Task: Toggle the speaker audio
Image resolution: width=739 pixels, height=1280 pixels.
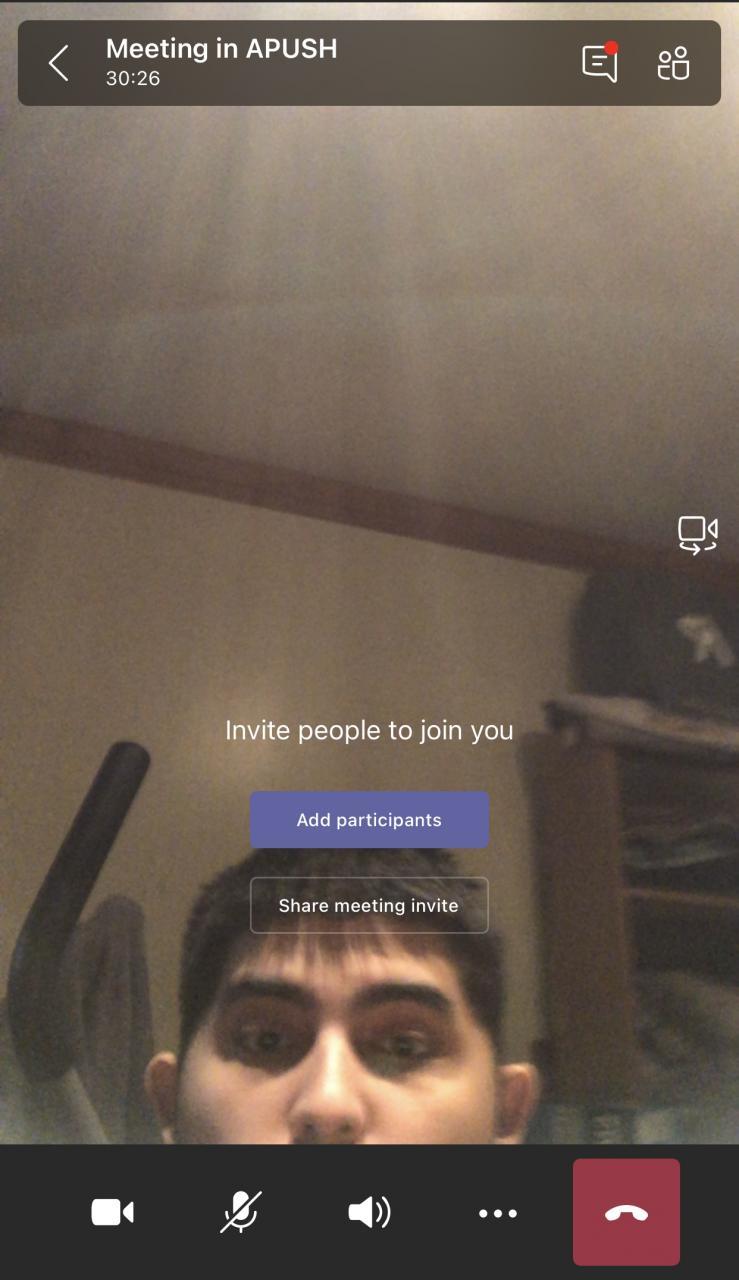Action: pyautogui.click(x=369, y=1212)
